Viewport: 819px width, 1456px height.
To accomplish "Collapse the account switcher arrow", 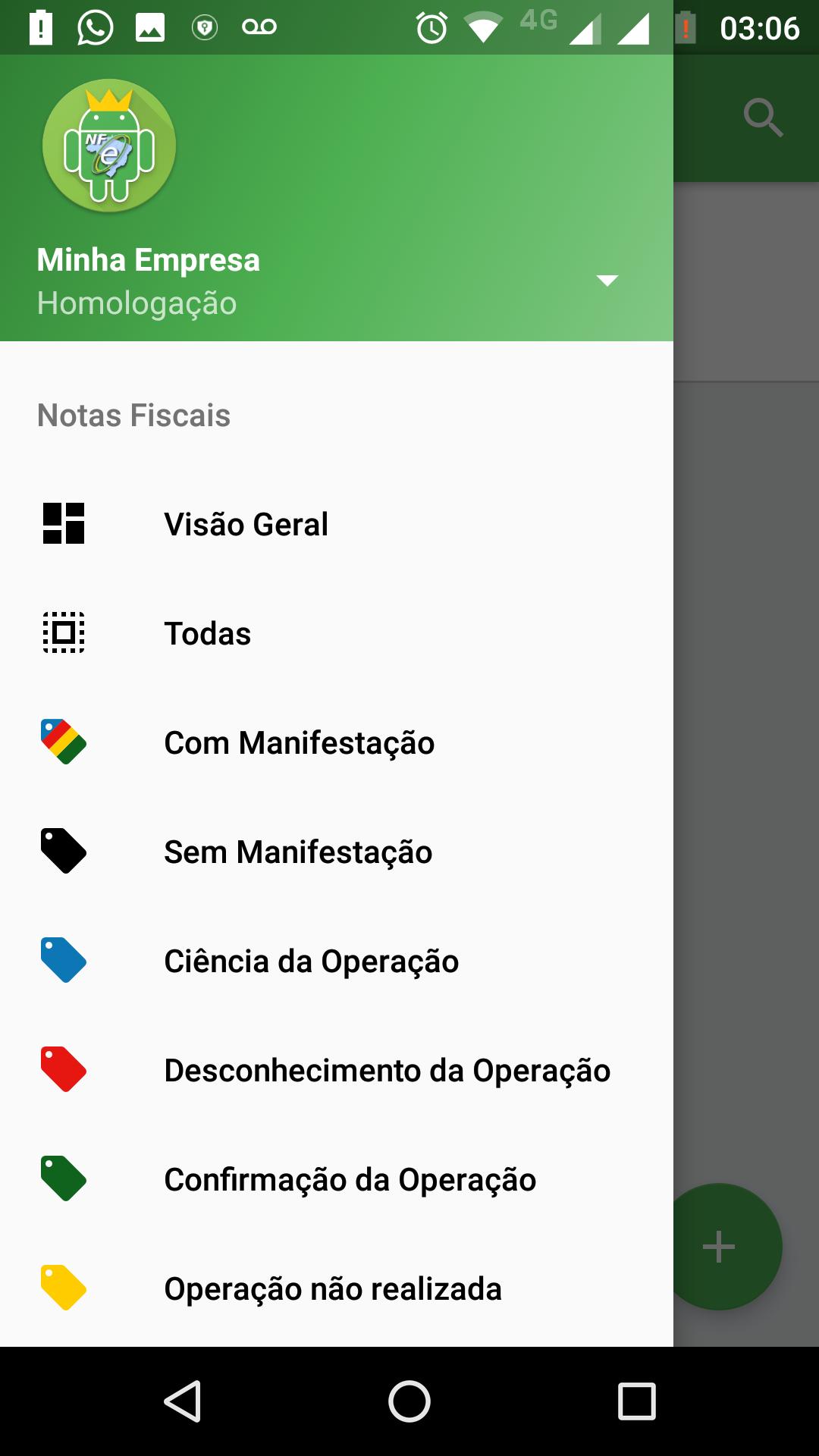I will click(607, 280).
